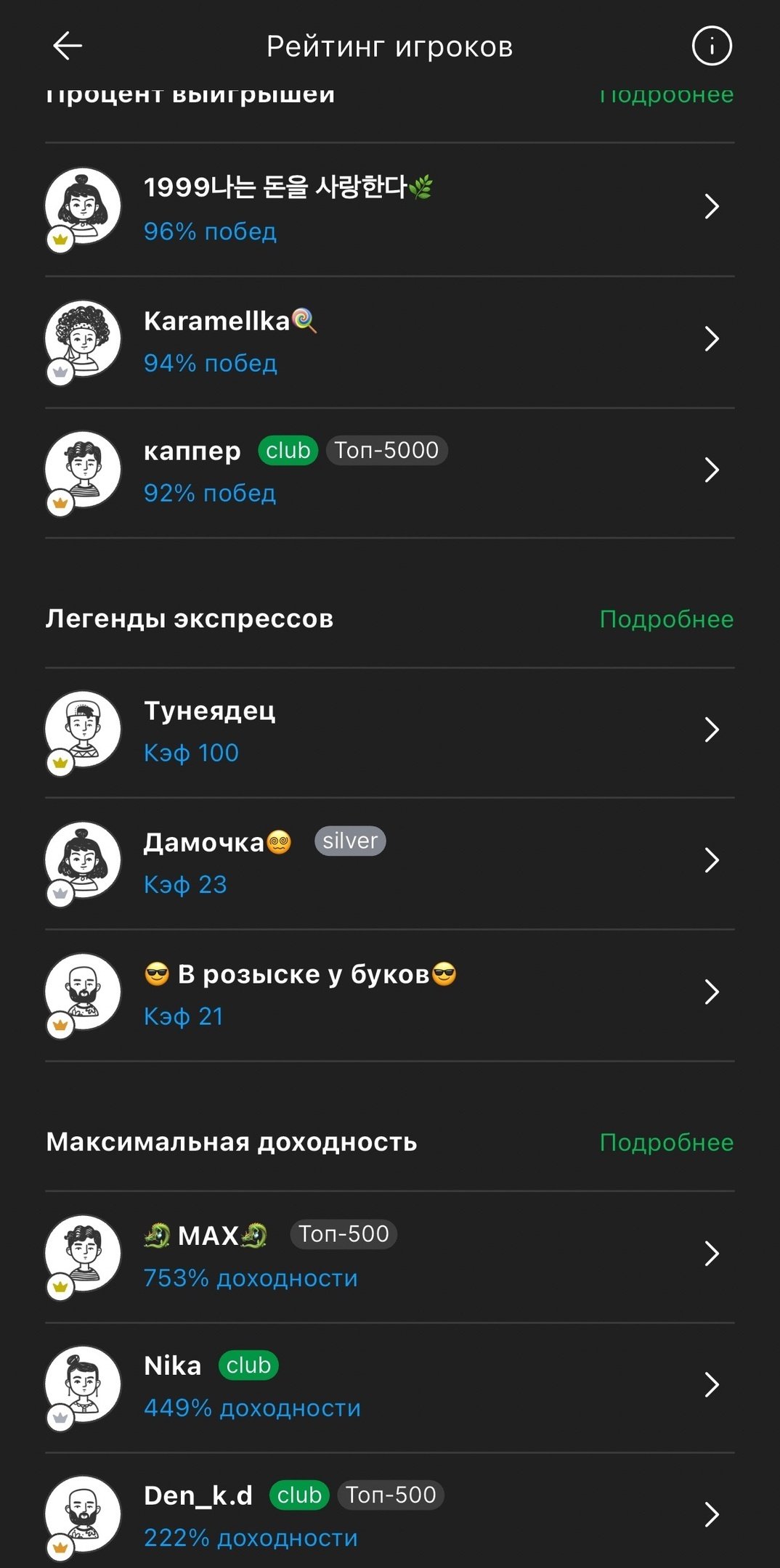780x1568 pixels.
Task: Tap Подробнее next to Легенды экспрессов
Action: 666,619
